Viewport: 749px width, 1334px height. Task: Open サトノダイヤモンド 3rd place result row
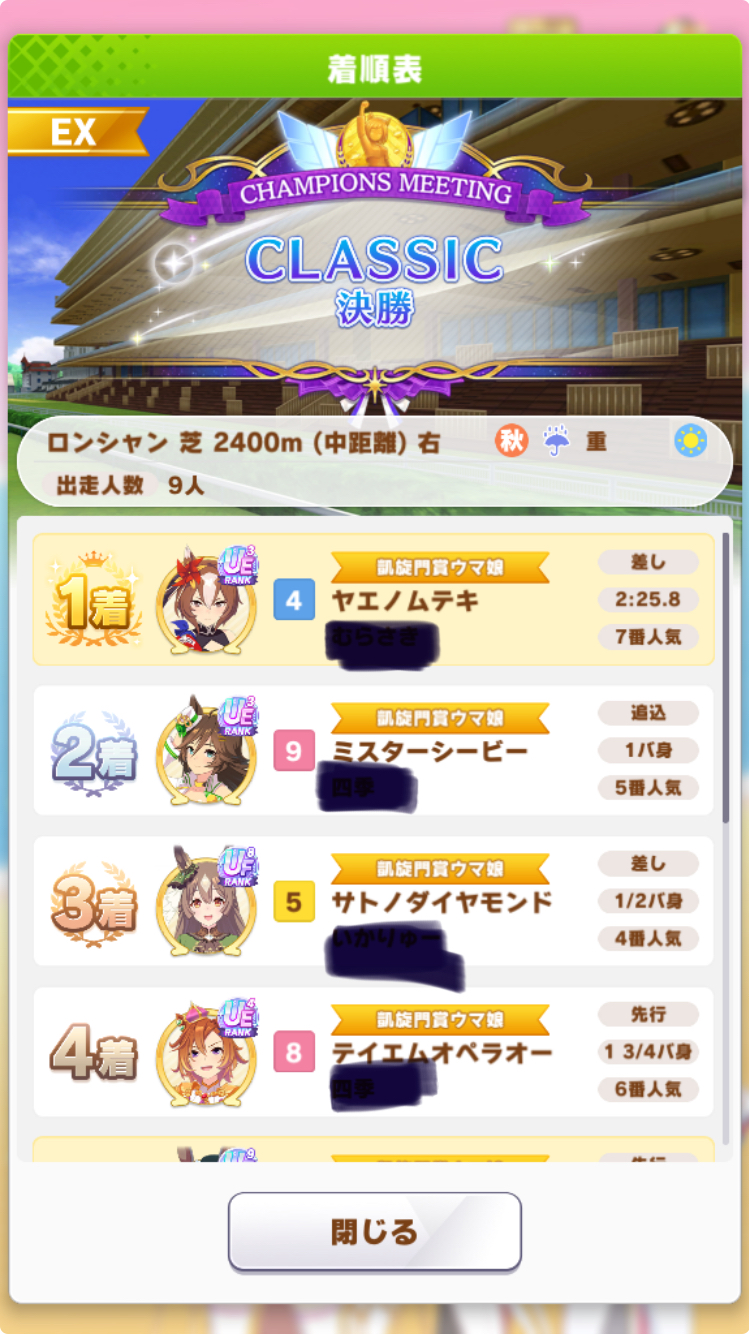(x=374, y=901)
